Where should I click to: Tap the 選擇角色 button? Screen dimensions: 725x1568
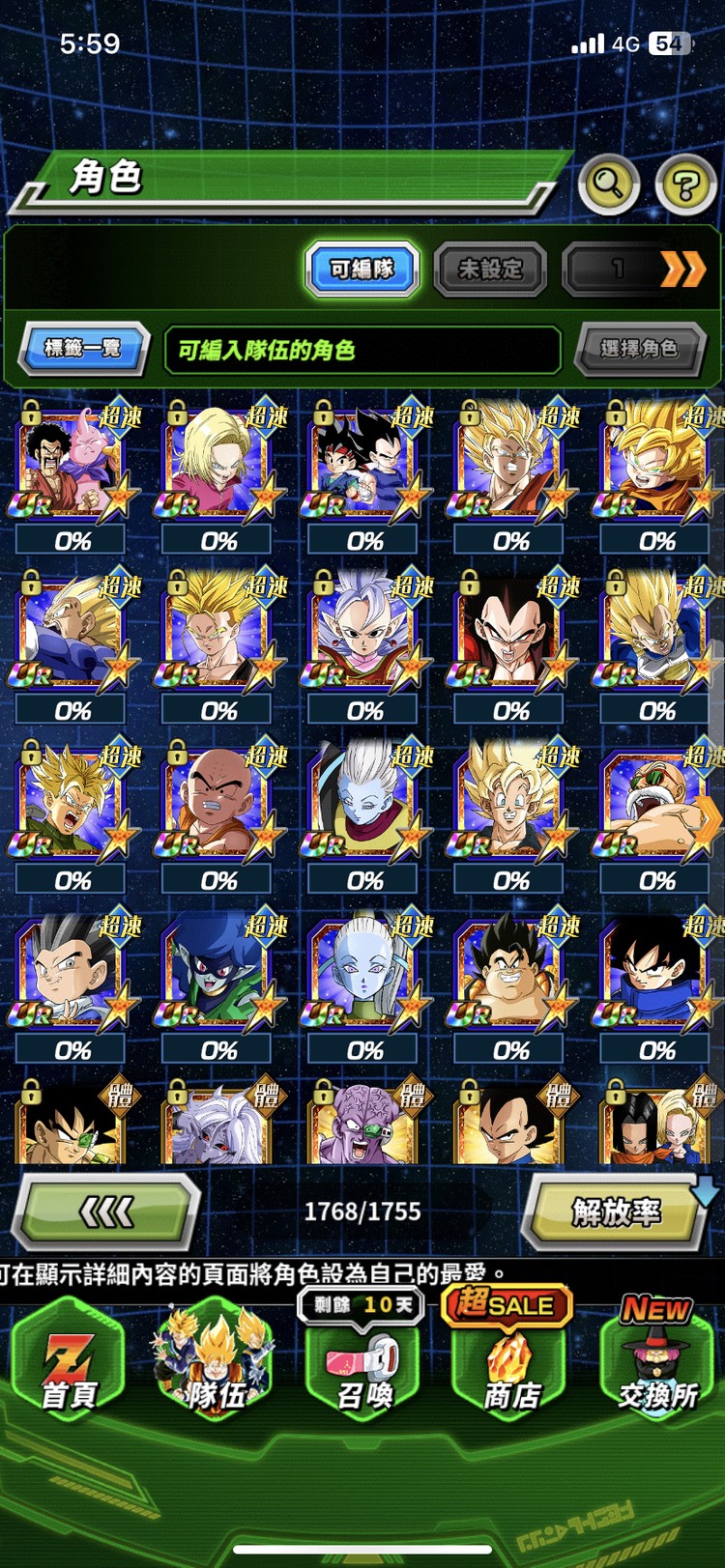coord(638,349)
